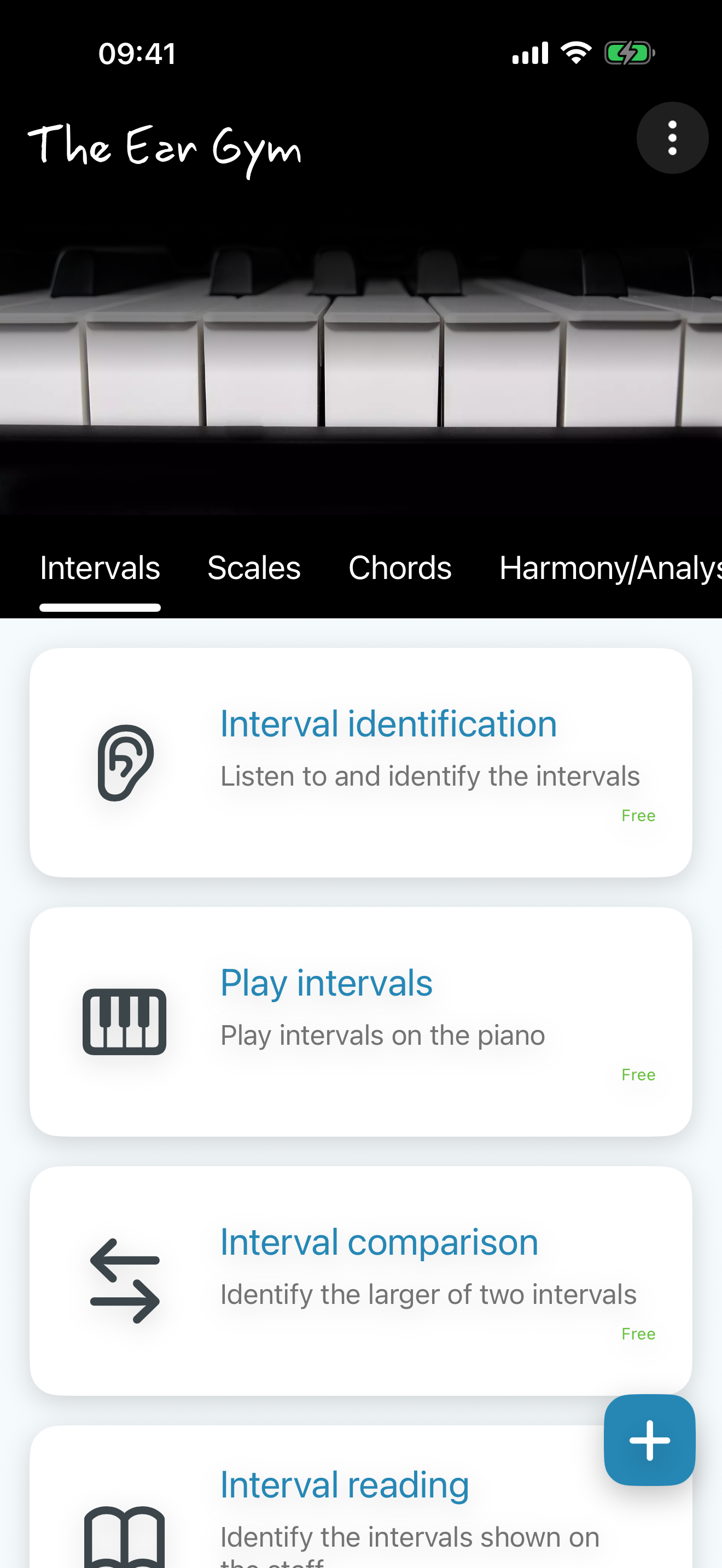Open the Interval identification exercise

361,762
